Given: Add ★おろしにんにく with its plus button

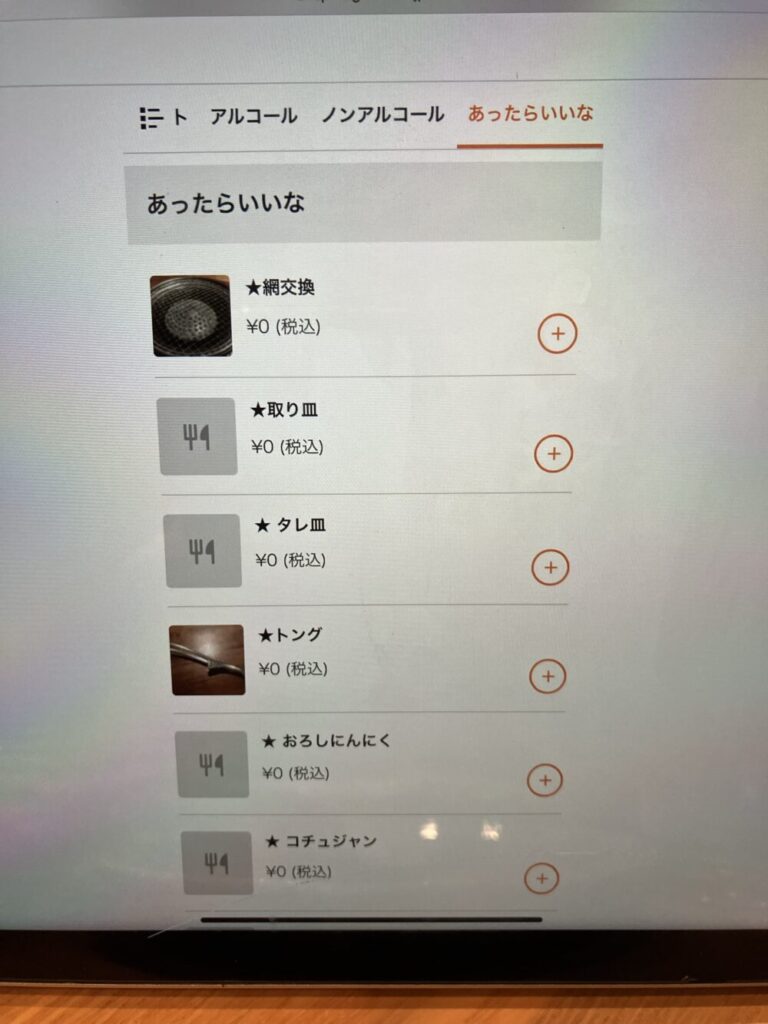Looking at the screenshot, I should click(x=544, y=779).
